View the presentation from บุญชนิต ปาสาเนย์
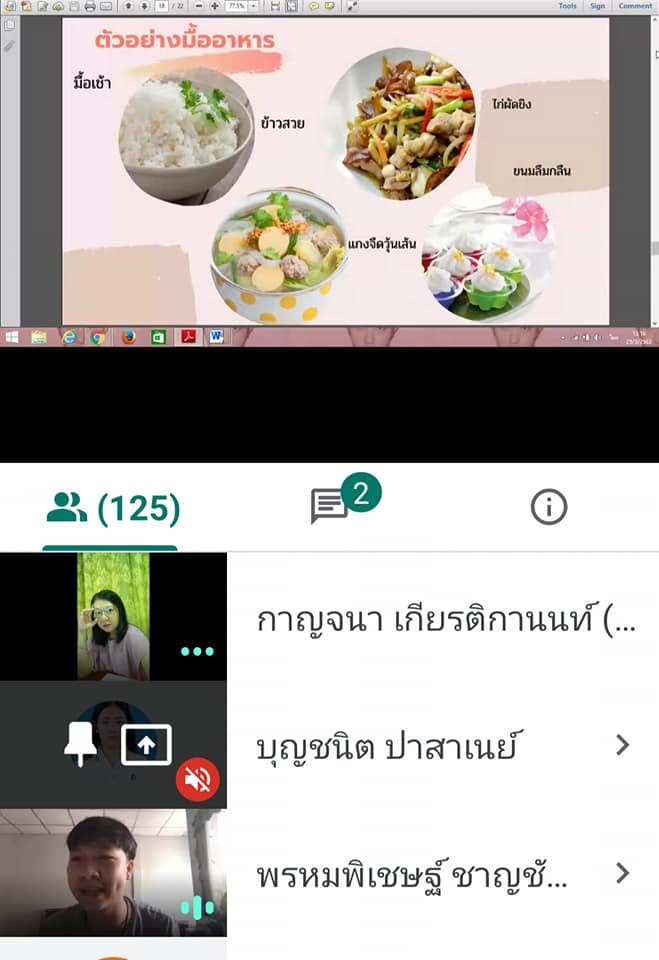 [146, 745]
